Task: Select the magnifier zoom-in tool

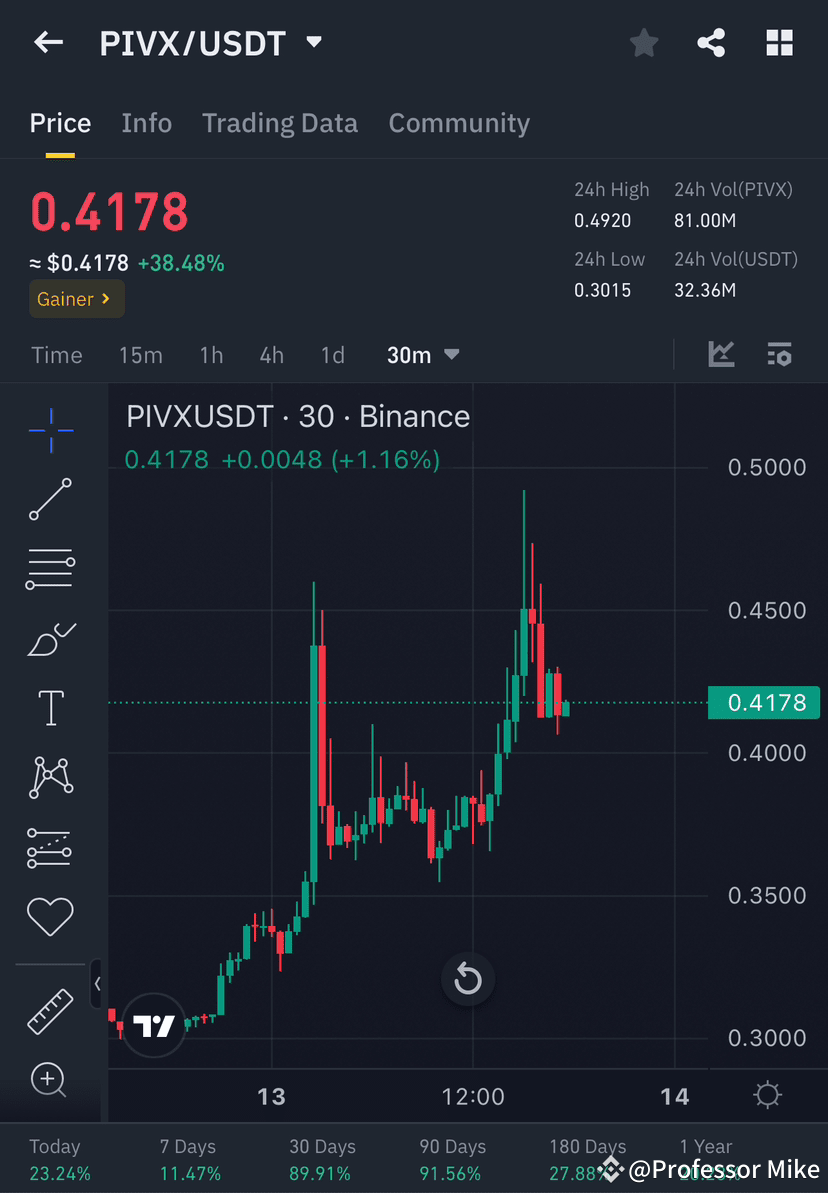Action: tap(50, 1080)
